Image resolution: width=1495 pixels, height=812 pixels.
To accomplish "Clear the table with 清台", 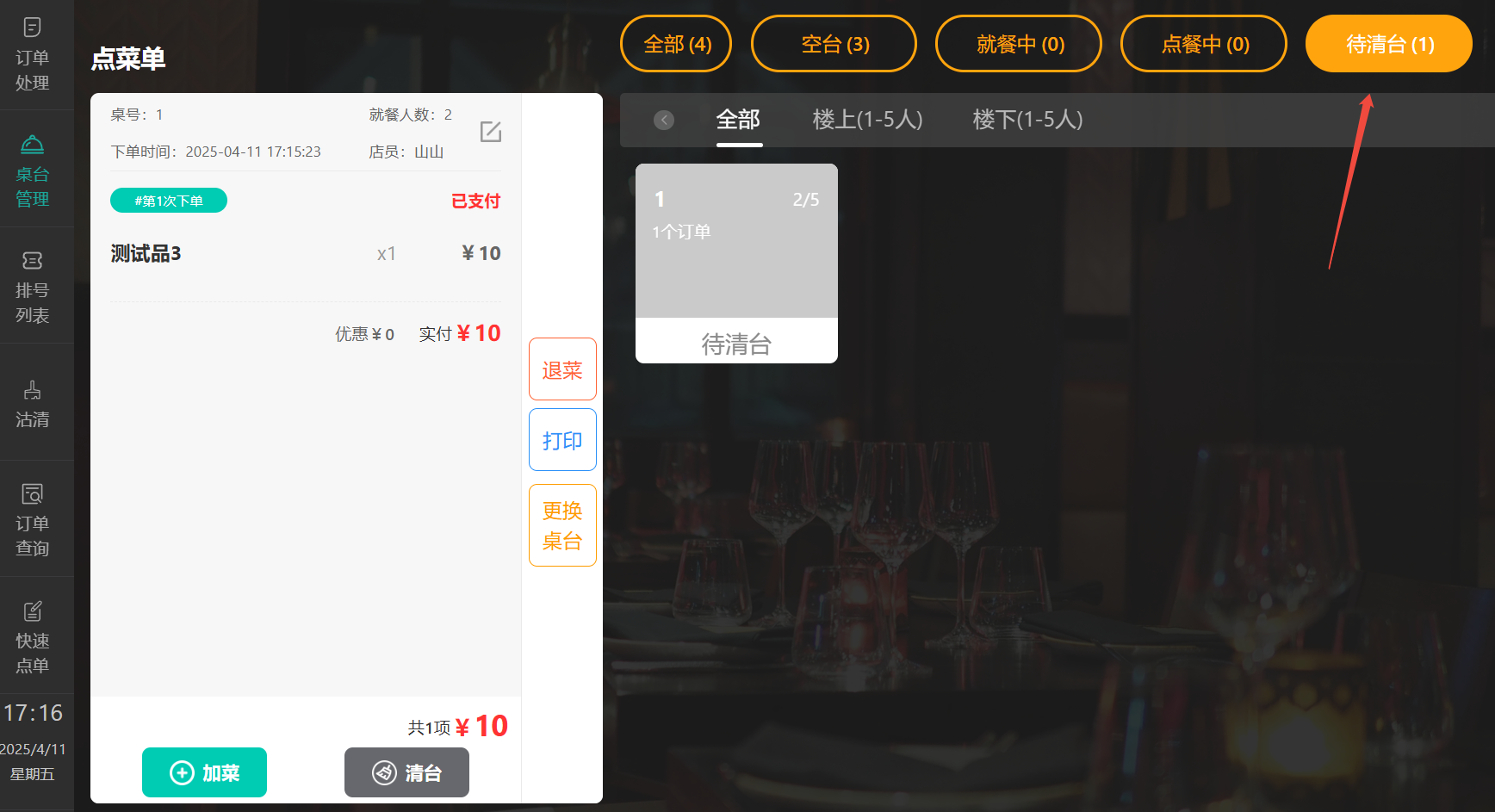I will pos(406,772).
